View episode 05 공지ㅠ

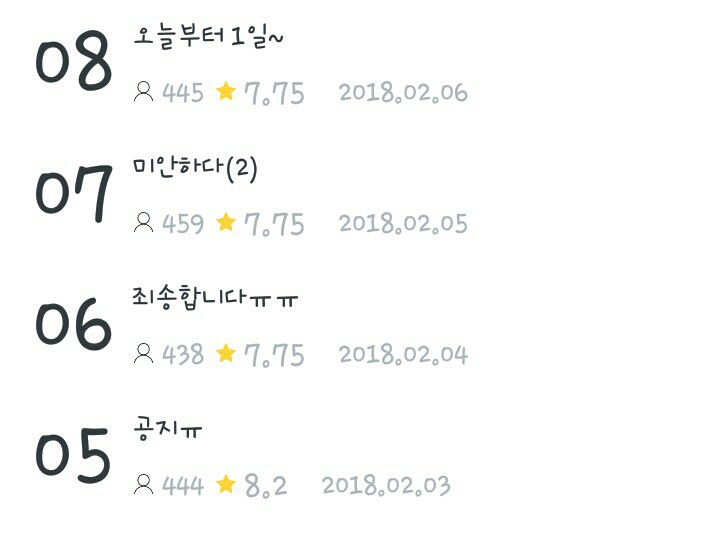pyautogui.click(x=168, y=429)
